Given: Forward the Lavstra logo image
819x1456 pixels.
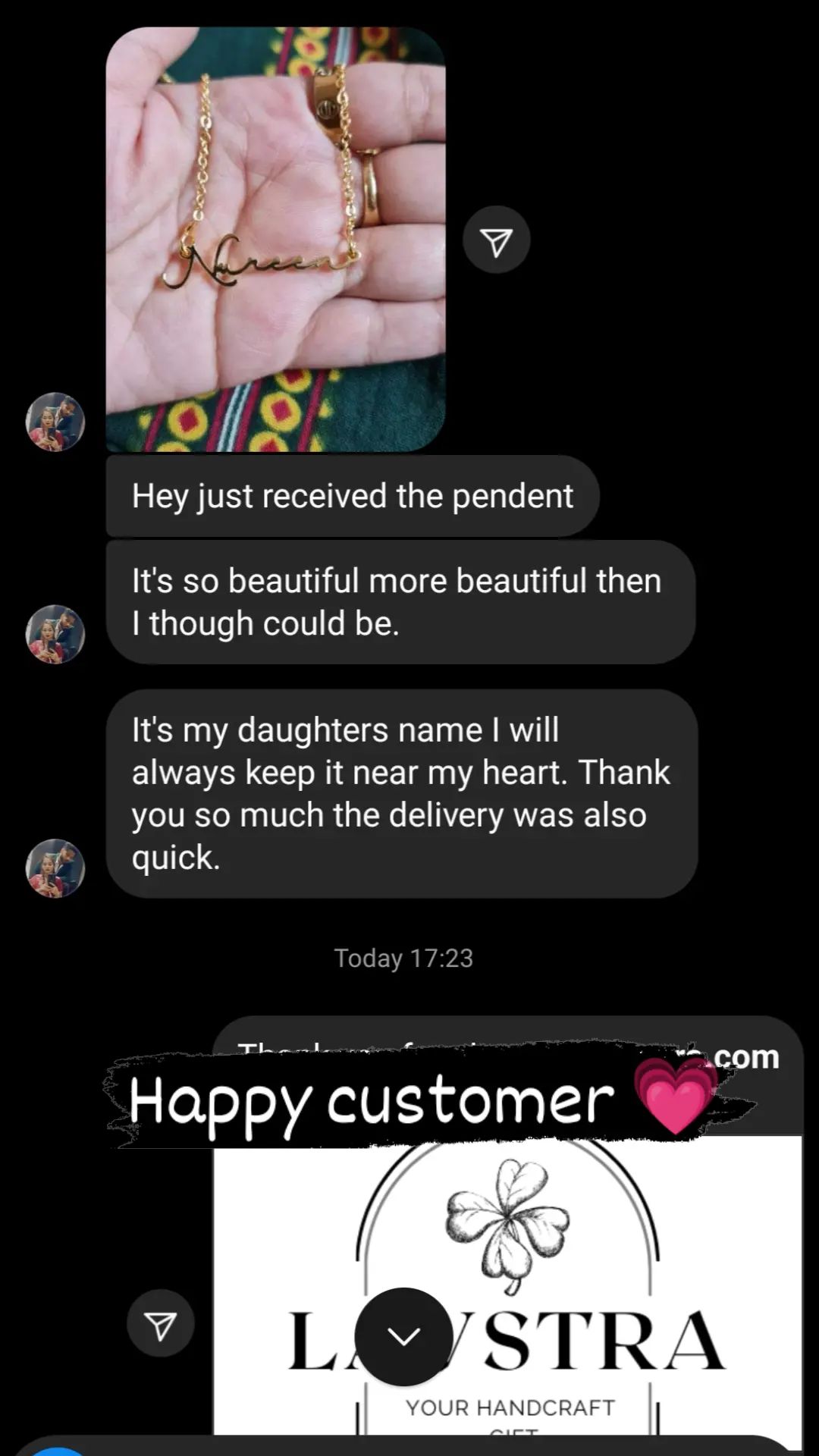Looking at the screenshot, I should point(161,1323).
